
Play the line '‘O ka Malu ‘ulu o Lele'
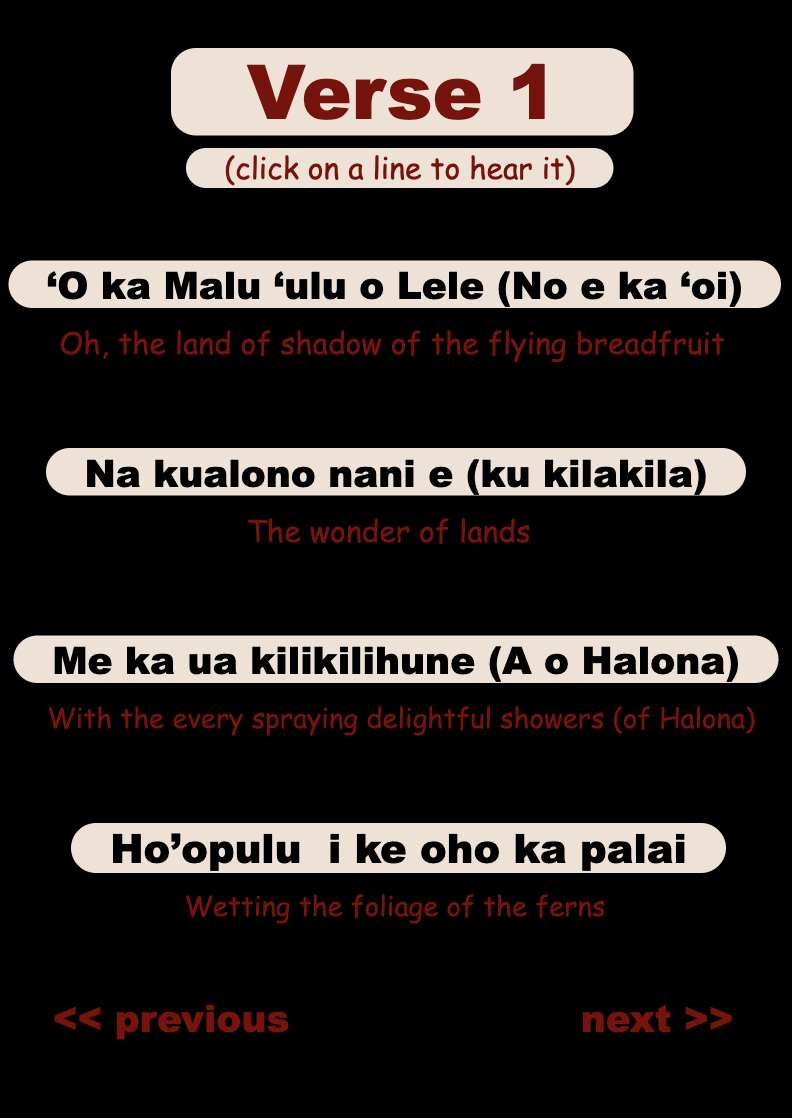point(395,286)
